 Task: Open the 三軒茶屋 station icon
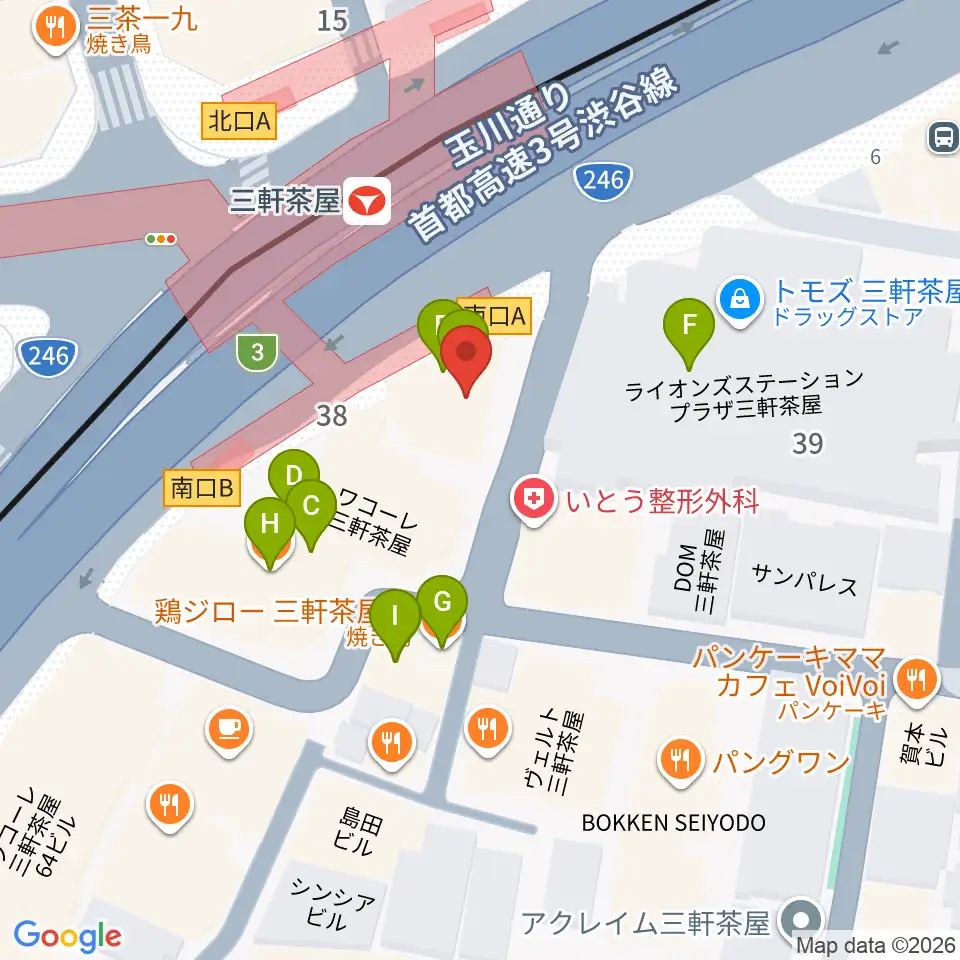pyautogui.click(x=367, y=201)
